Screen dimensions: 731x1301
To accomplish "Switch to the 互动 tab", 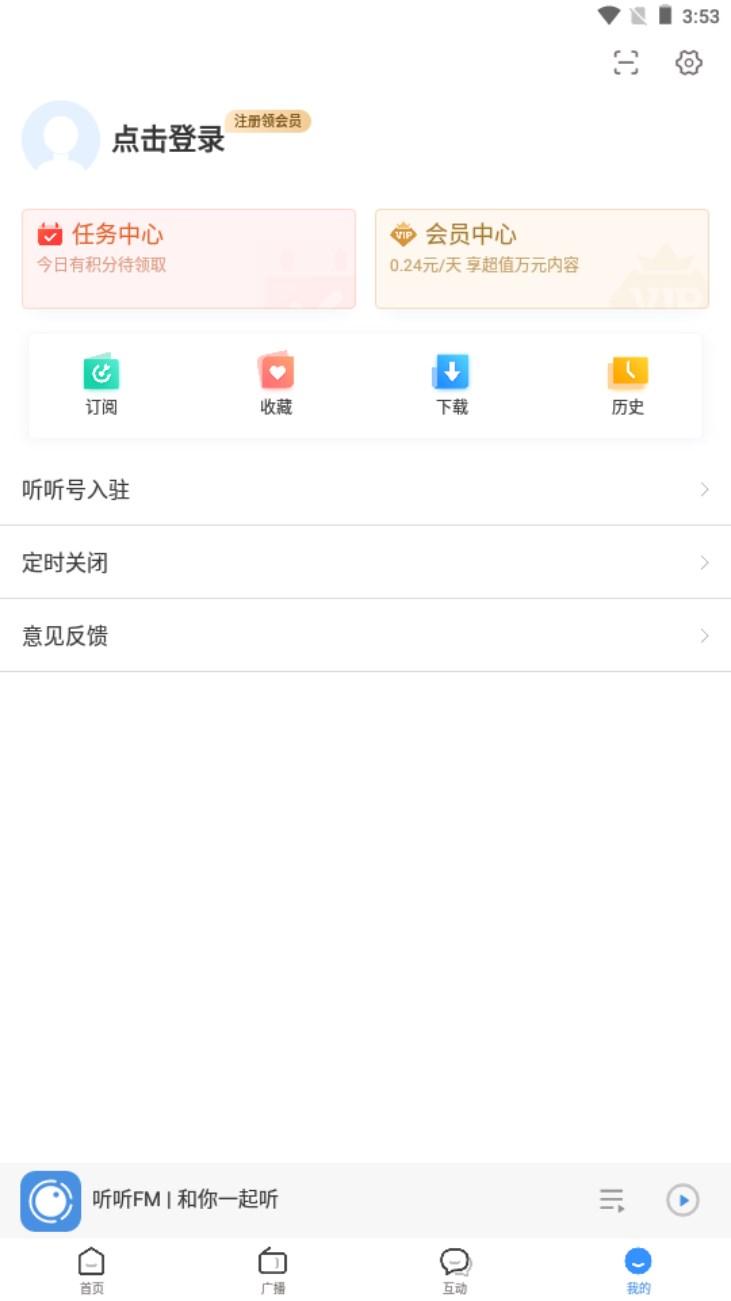I will (x=455, y=1271).
